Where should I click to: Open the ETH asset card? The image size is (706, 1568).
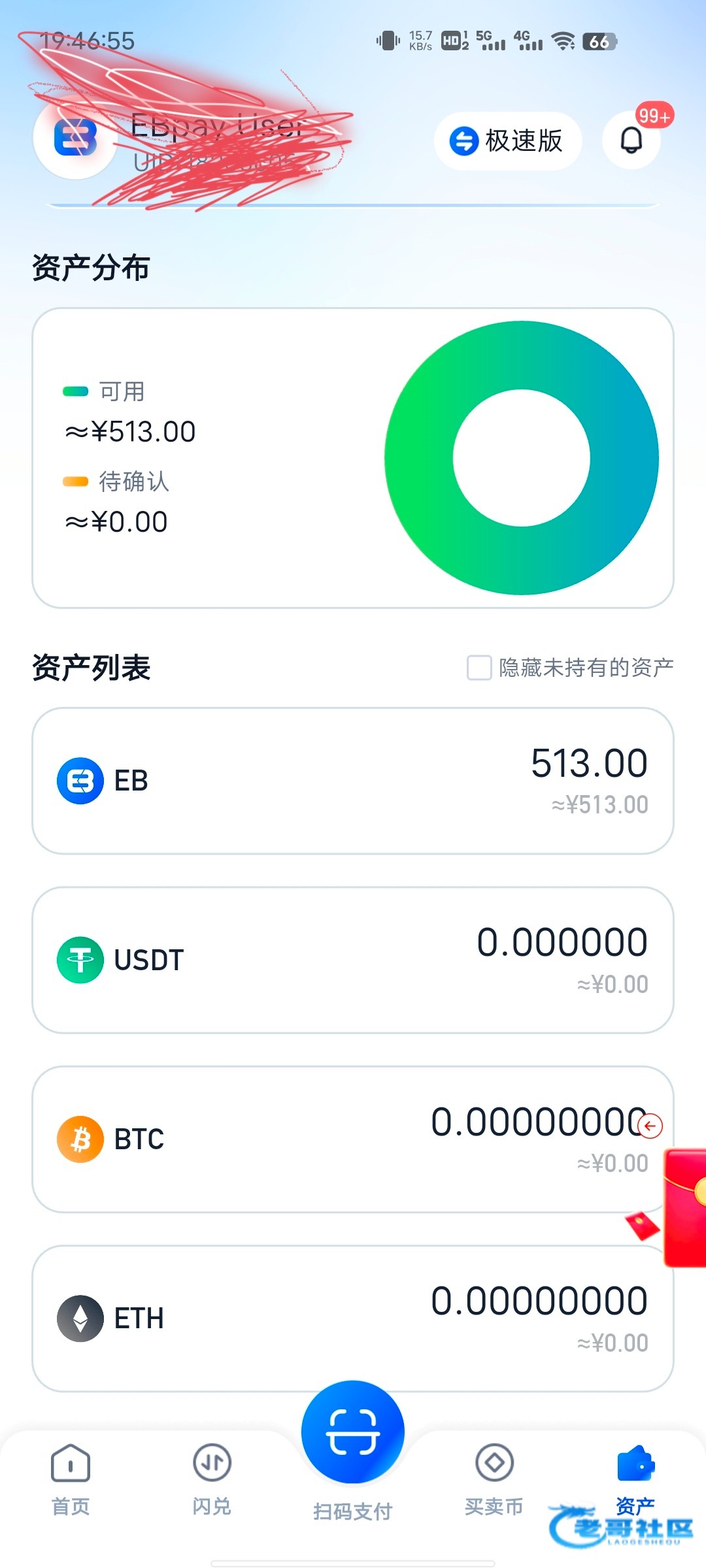[x=353, y=1318]
